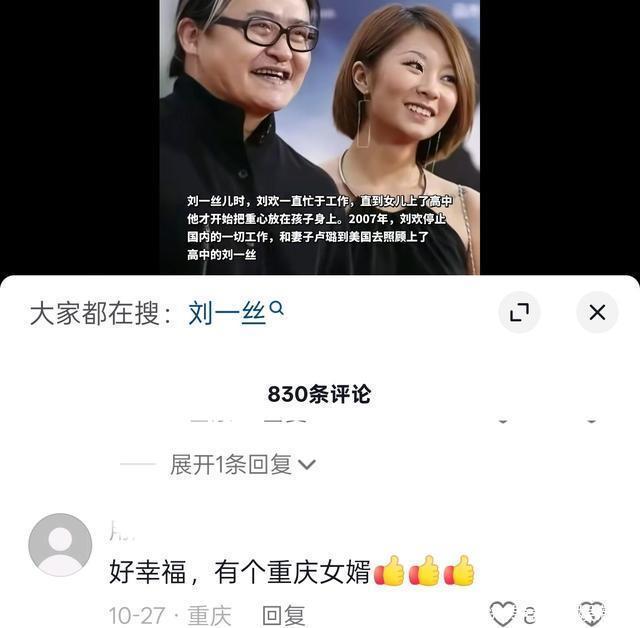This screenshot has height=628, width=640.
Task: Expand comments panel to full screen
Action: point(519,313)
